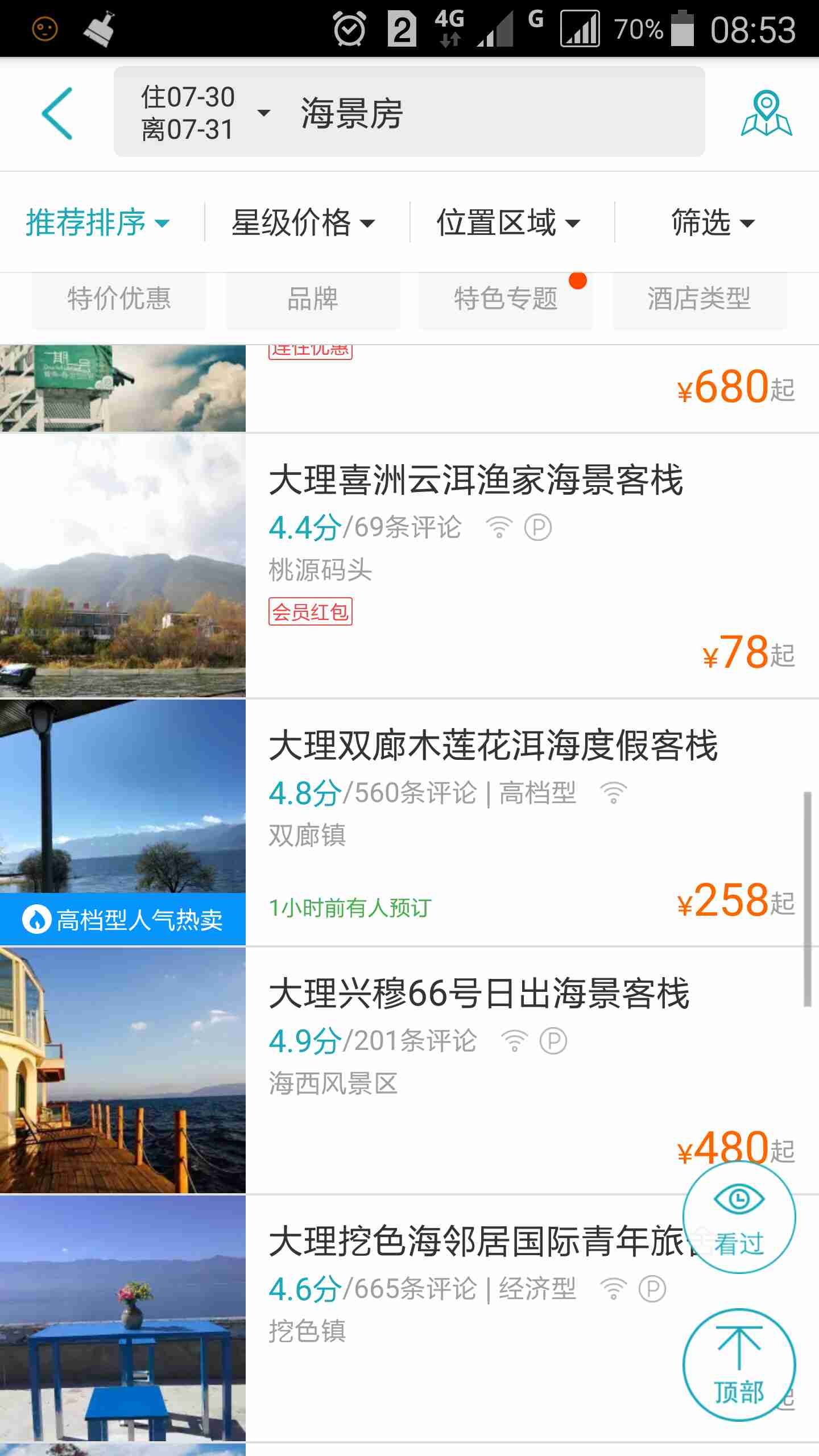Go back using the top arrow

tap(57, 113)
